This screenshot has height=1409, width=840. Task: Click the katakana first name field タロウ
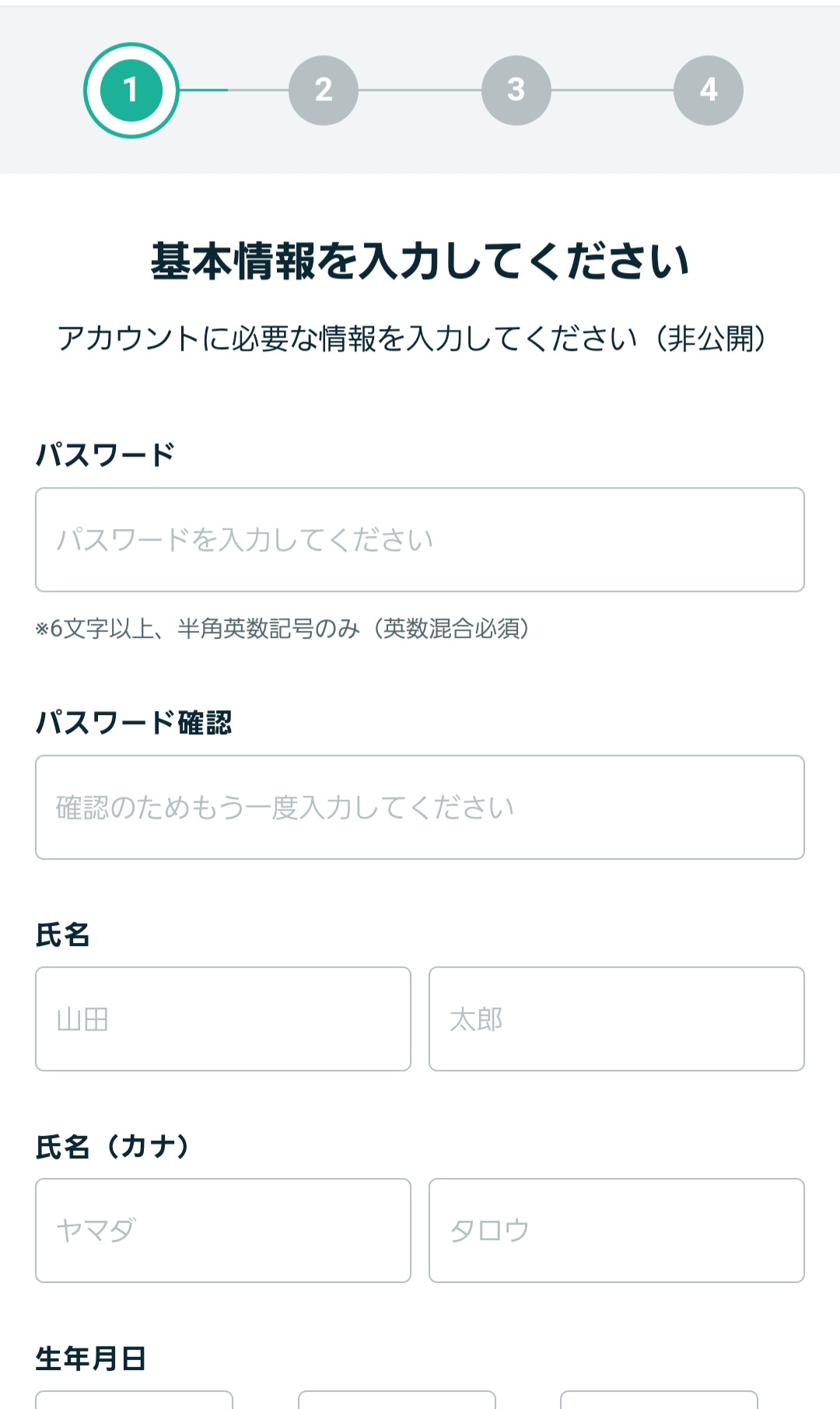[x=616, y=1230]
